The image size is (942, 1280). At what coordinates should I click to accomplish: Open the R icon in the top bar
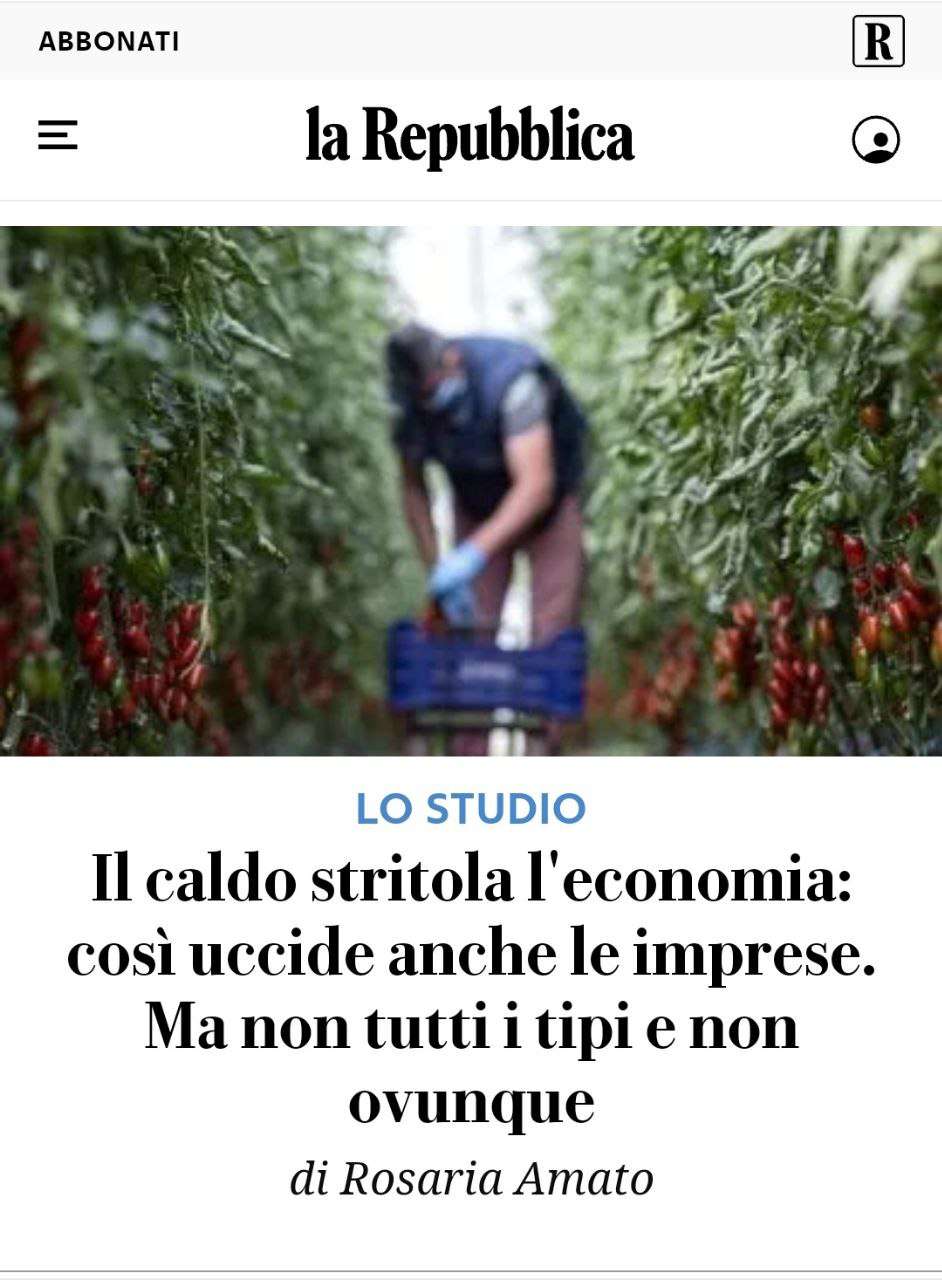point(877,42)
